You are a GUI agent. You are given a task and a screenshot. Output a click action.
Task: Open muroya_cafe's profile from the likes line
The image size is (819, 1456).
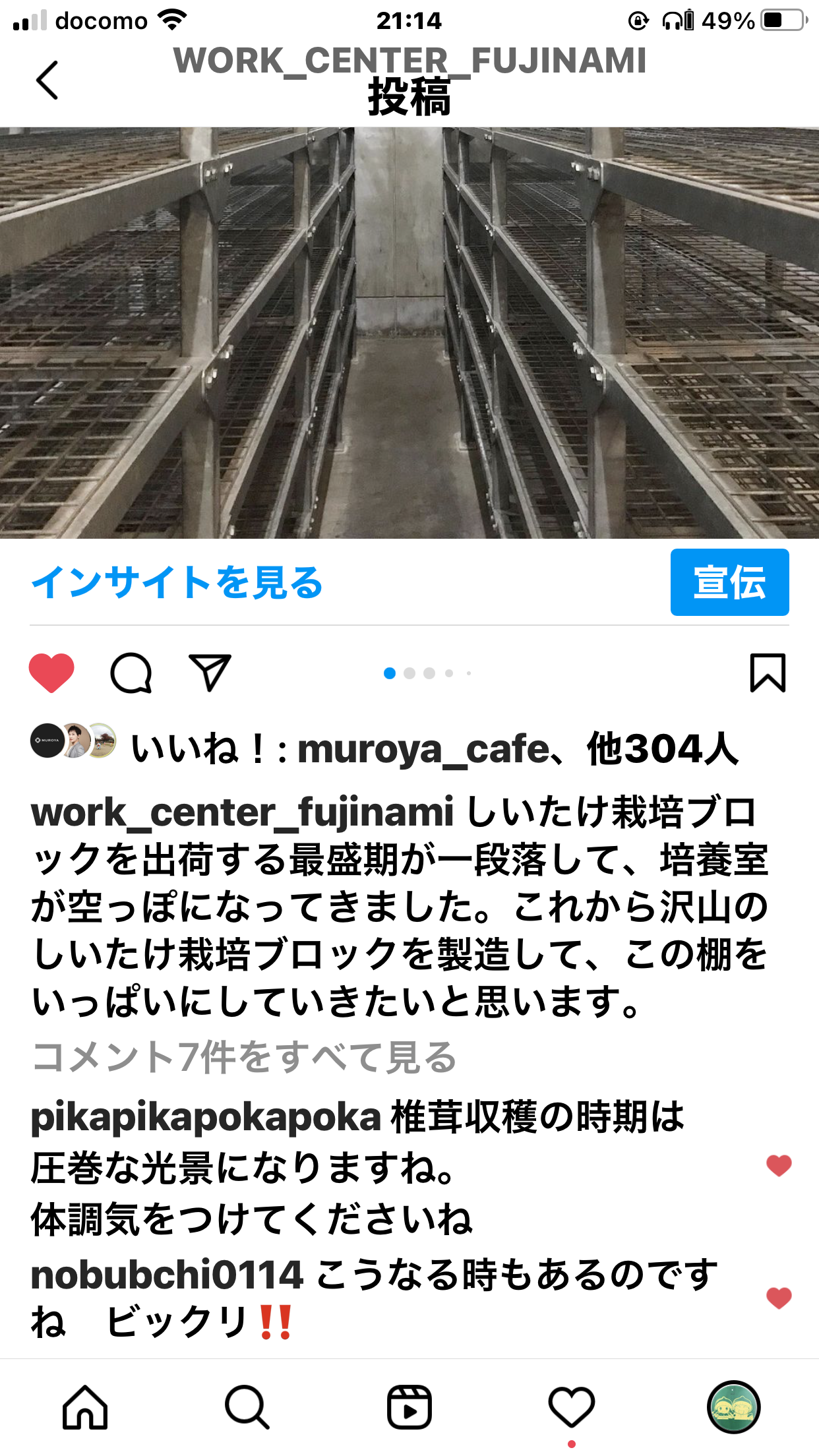423,749
